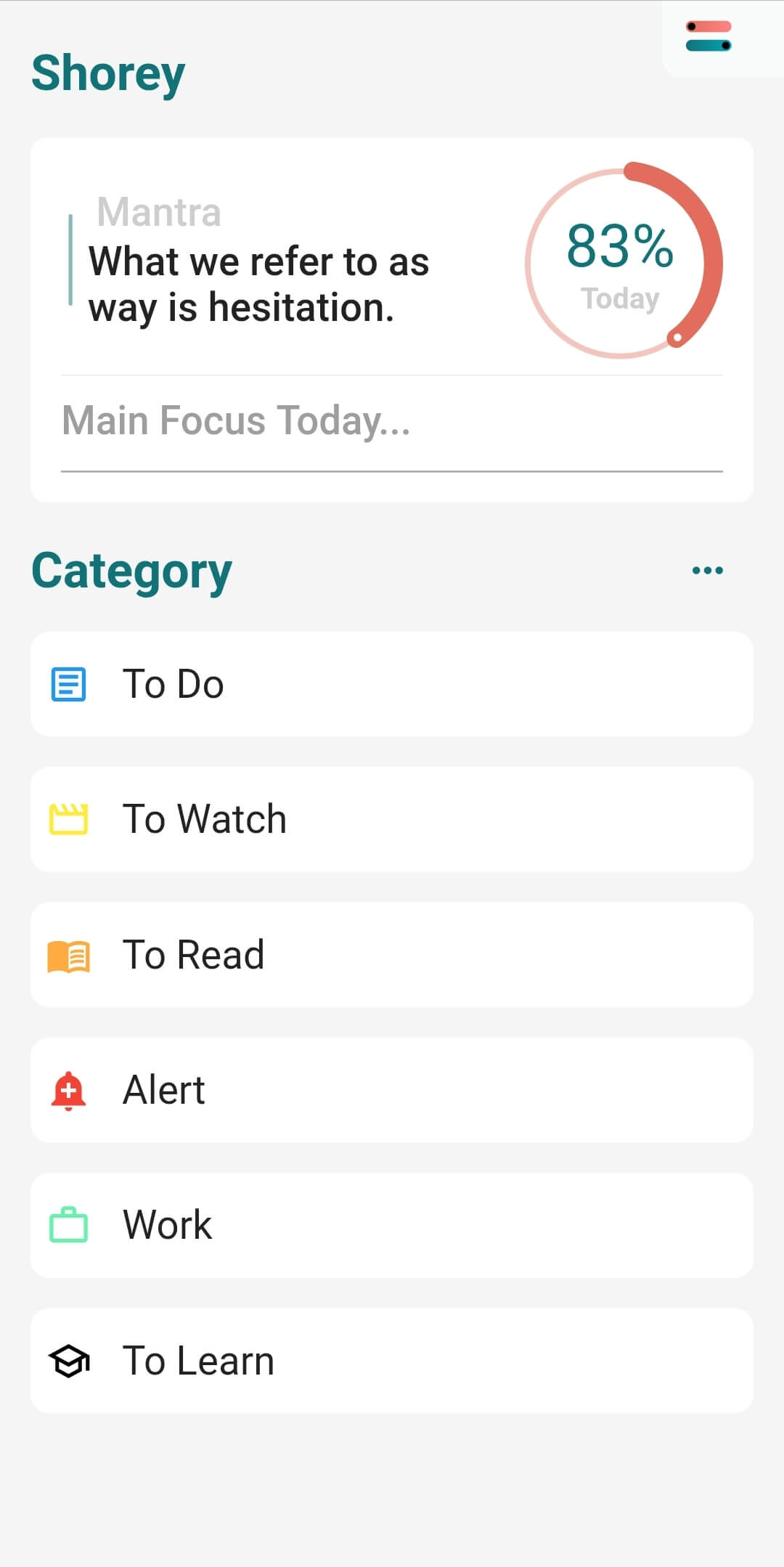784x1567 pixels.
Task: Open the Alert category
Action: [392, 1090]
